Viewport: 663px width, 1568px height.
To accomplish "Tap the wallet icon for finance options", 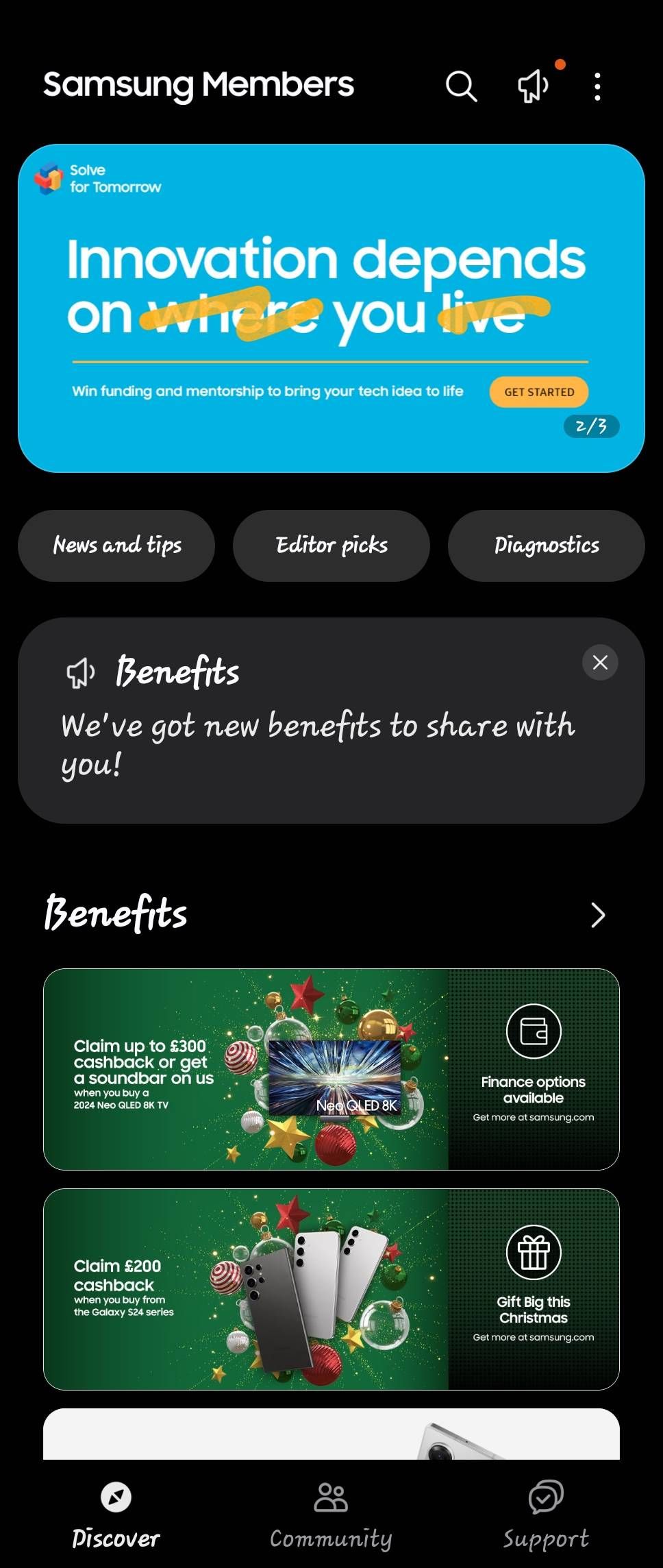I will tap(534, 1030).
